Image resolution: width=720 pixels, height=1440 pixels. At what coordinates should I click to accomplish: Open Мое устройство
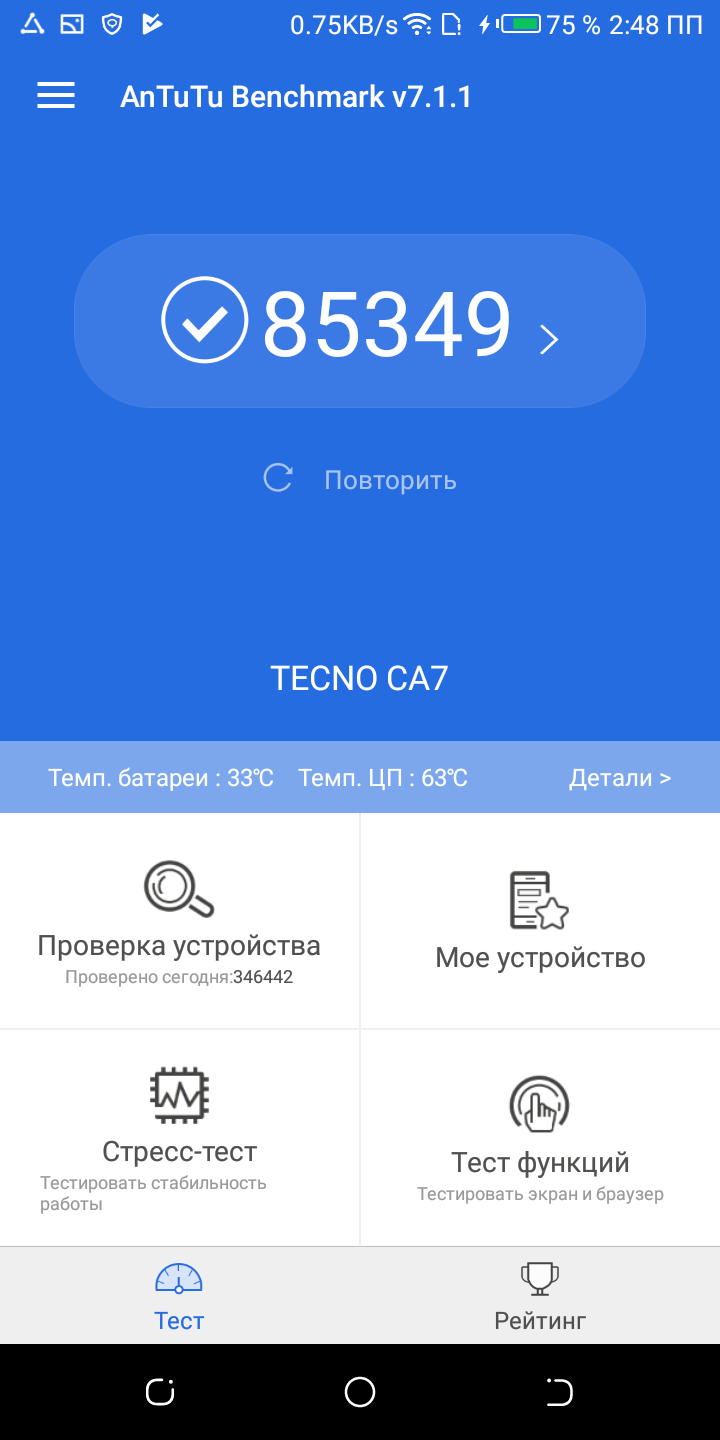point(540,921)
